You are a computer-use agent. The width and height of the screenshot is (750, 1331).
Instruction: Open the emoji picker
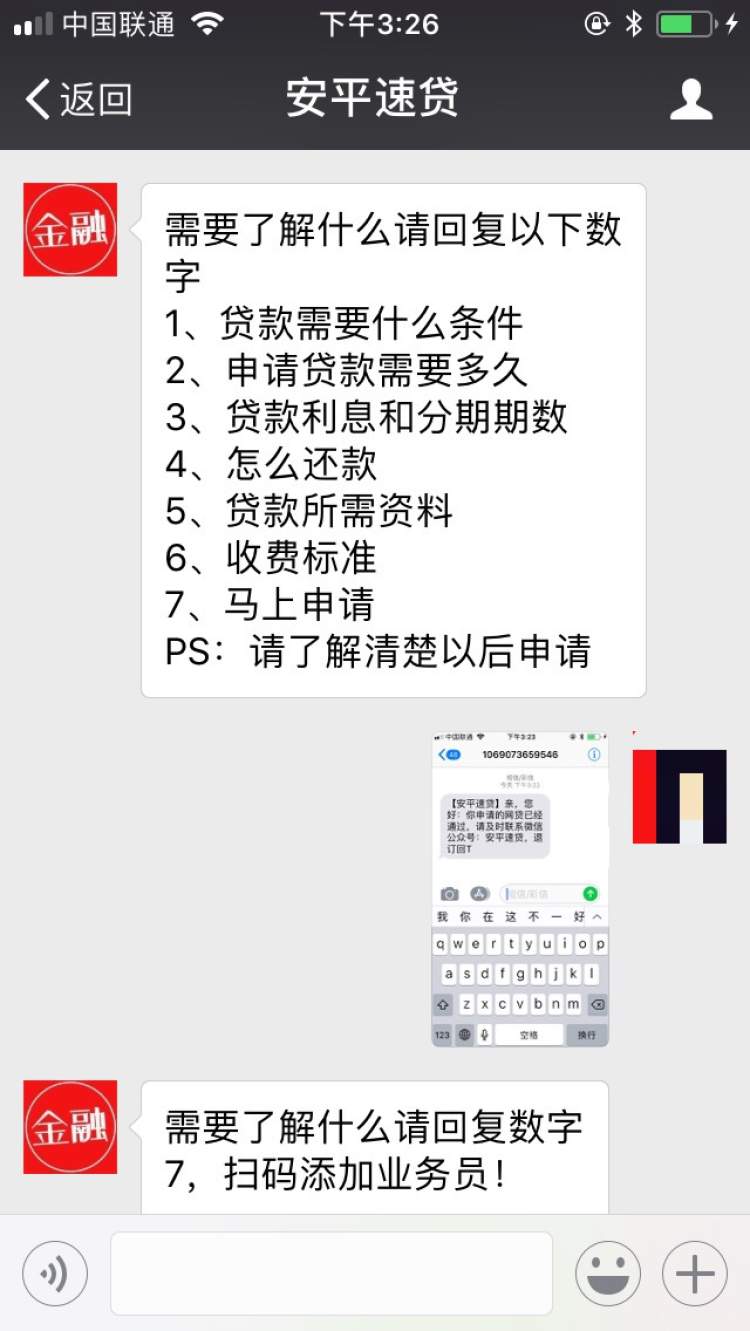(607, 1274)
